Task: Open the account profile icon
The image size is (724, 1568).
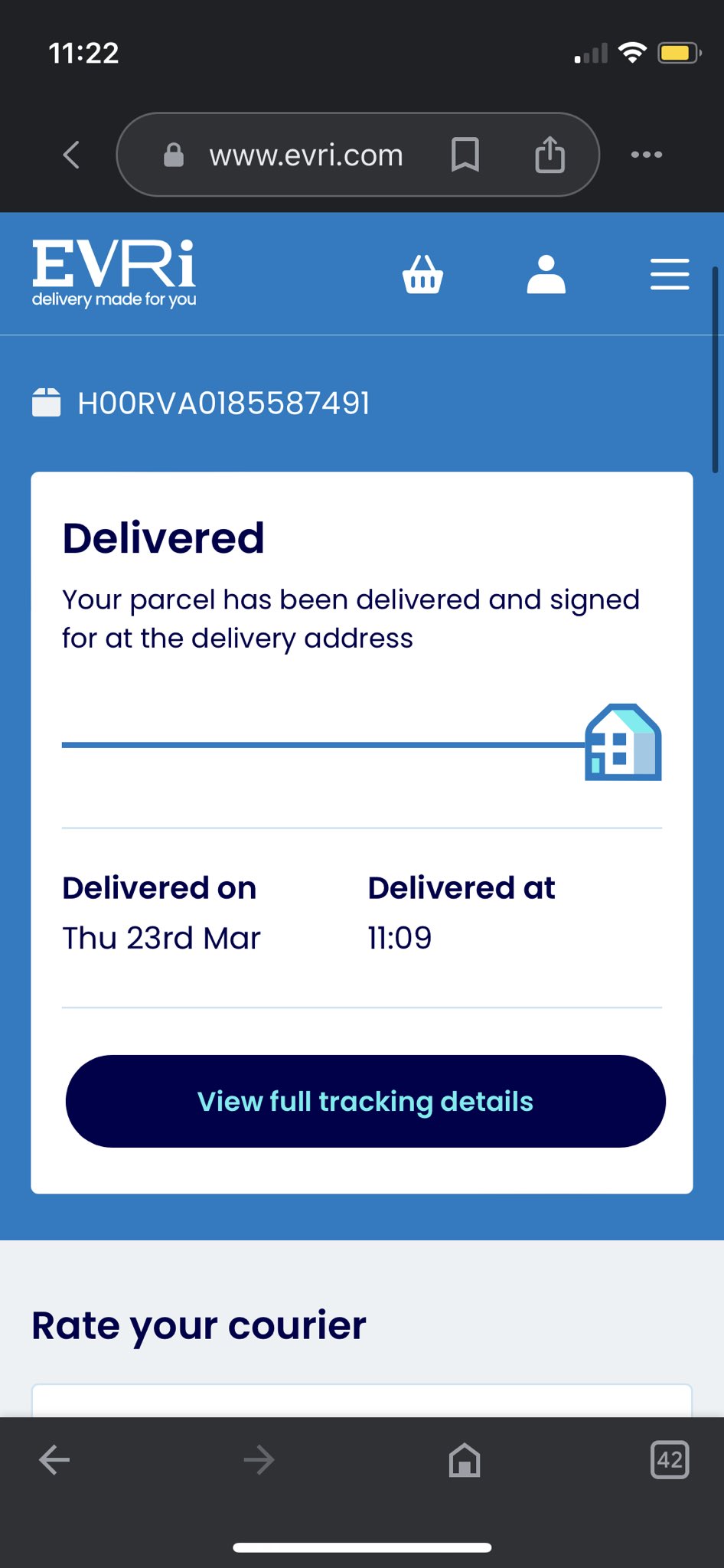Action: click(x=546, y=274)
